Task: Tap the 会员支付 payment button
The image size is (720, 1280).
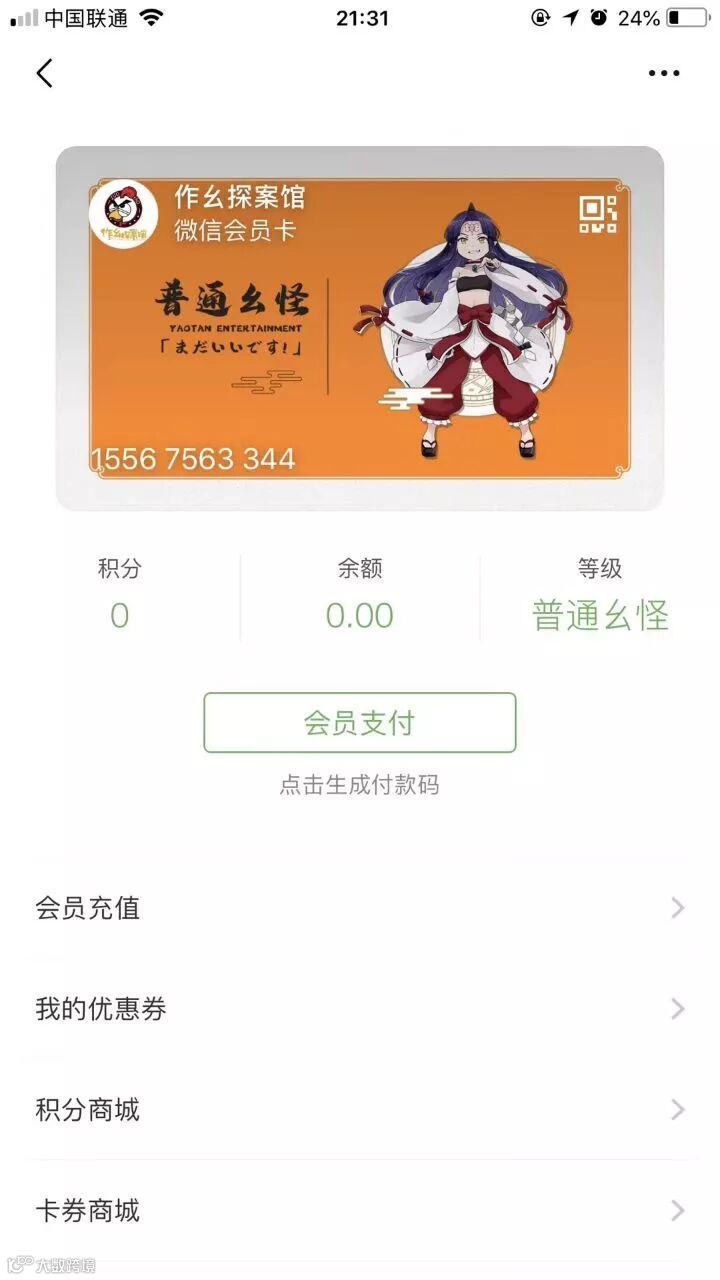Action: 360,723
